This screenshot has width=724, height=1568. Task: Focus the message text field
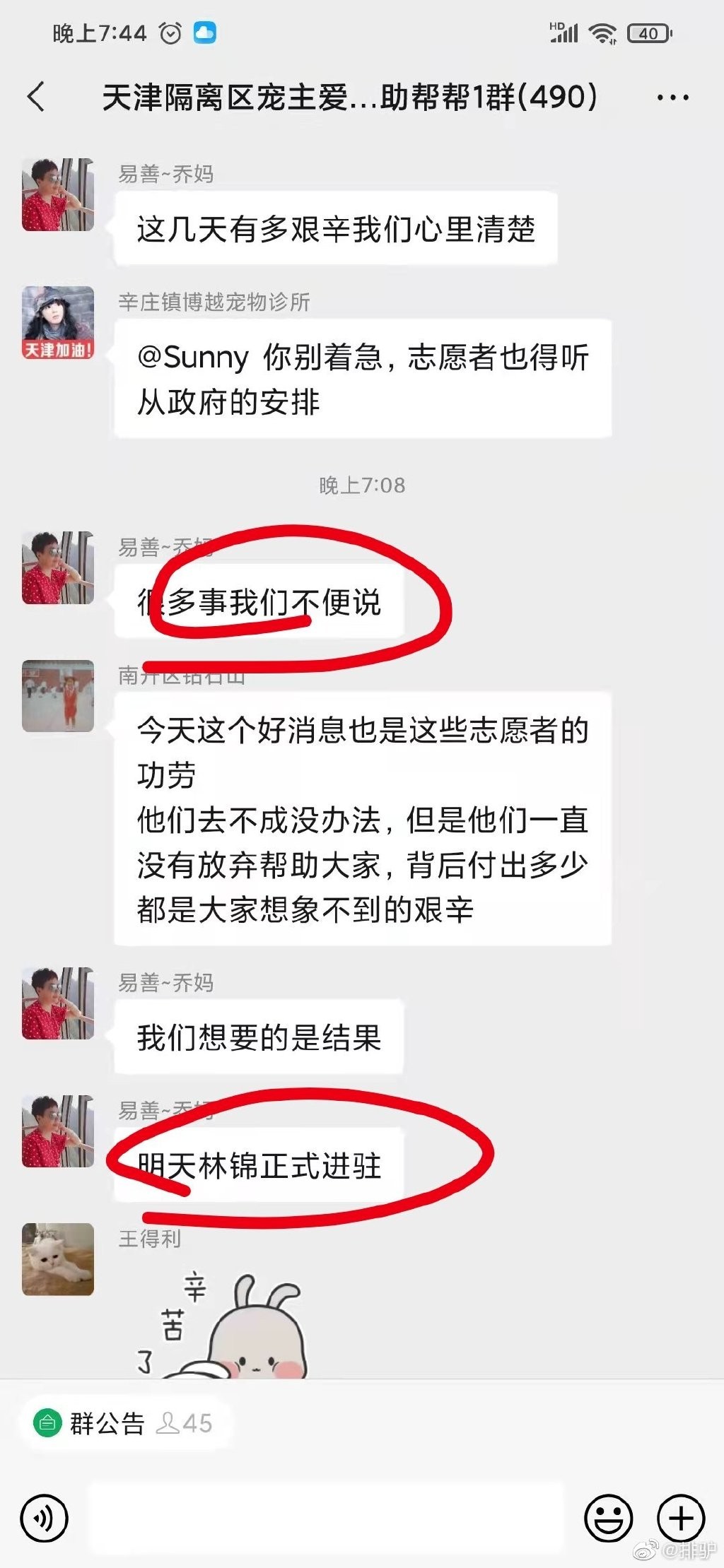(x=325, y=1517)
